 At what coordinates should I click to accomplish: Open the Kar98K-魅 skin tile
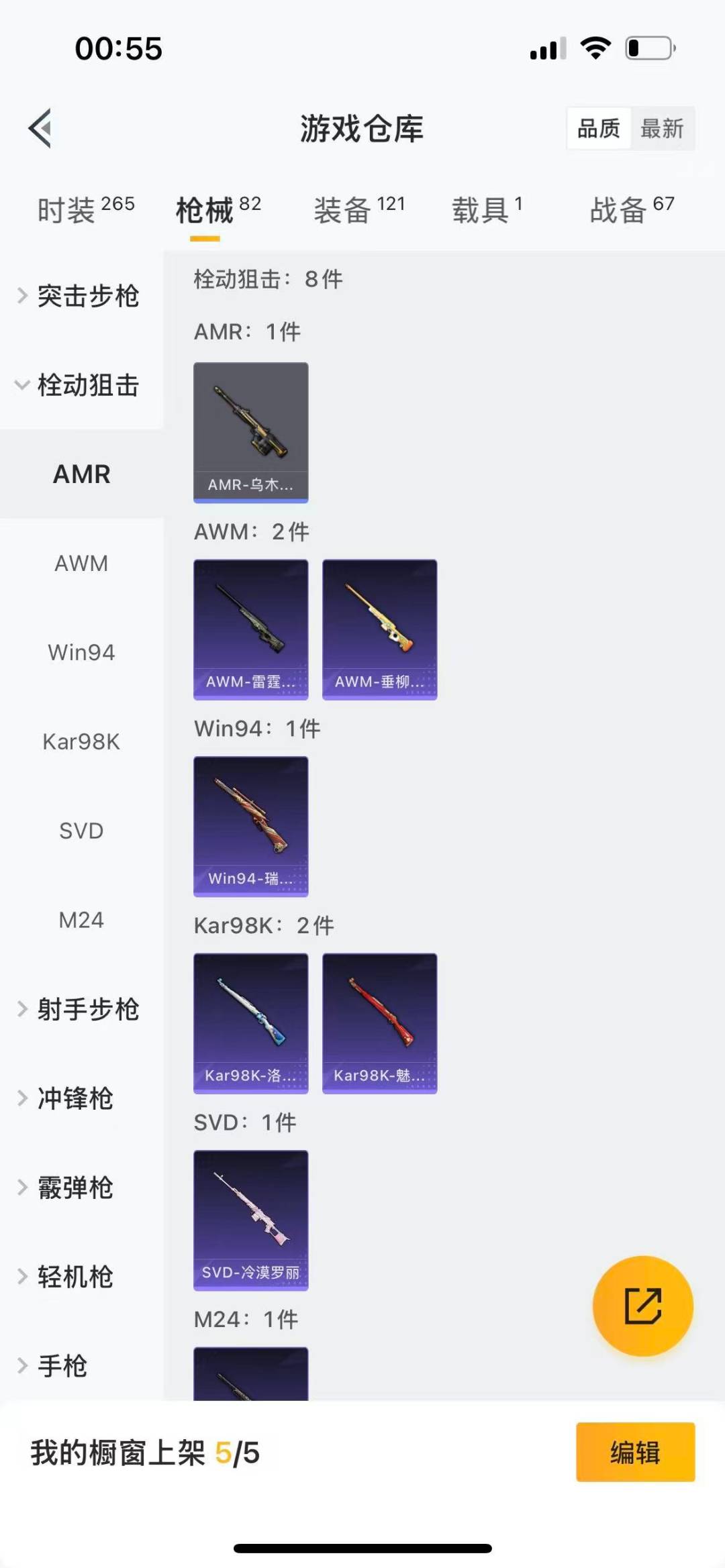[380, 1023]
